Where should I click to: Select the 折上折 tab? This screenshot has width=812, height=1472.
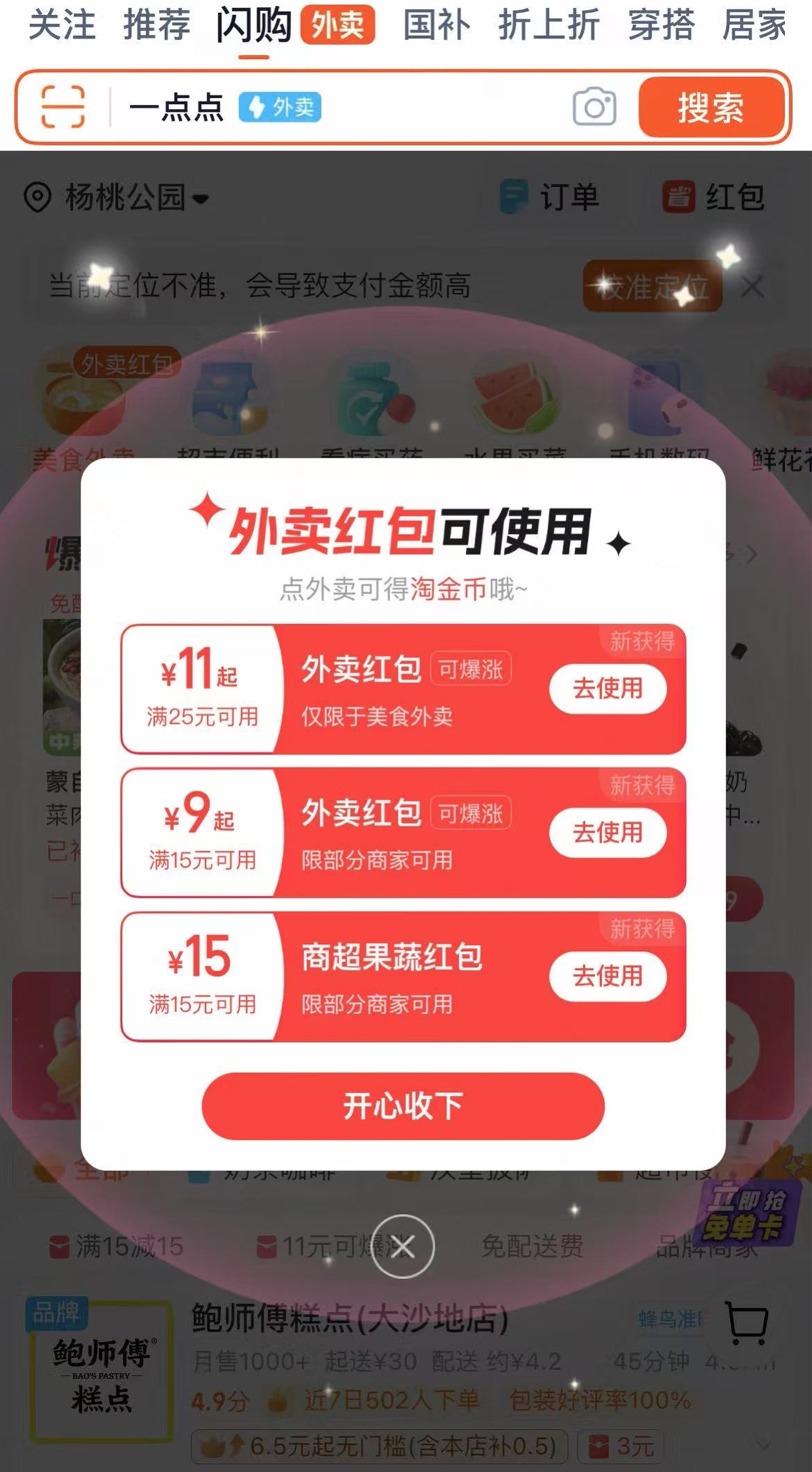pos(548,26)
